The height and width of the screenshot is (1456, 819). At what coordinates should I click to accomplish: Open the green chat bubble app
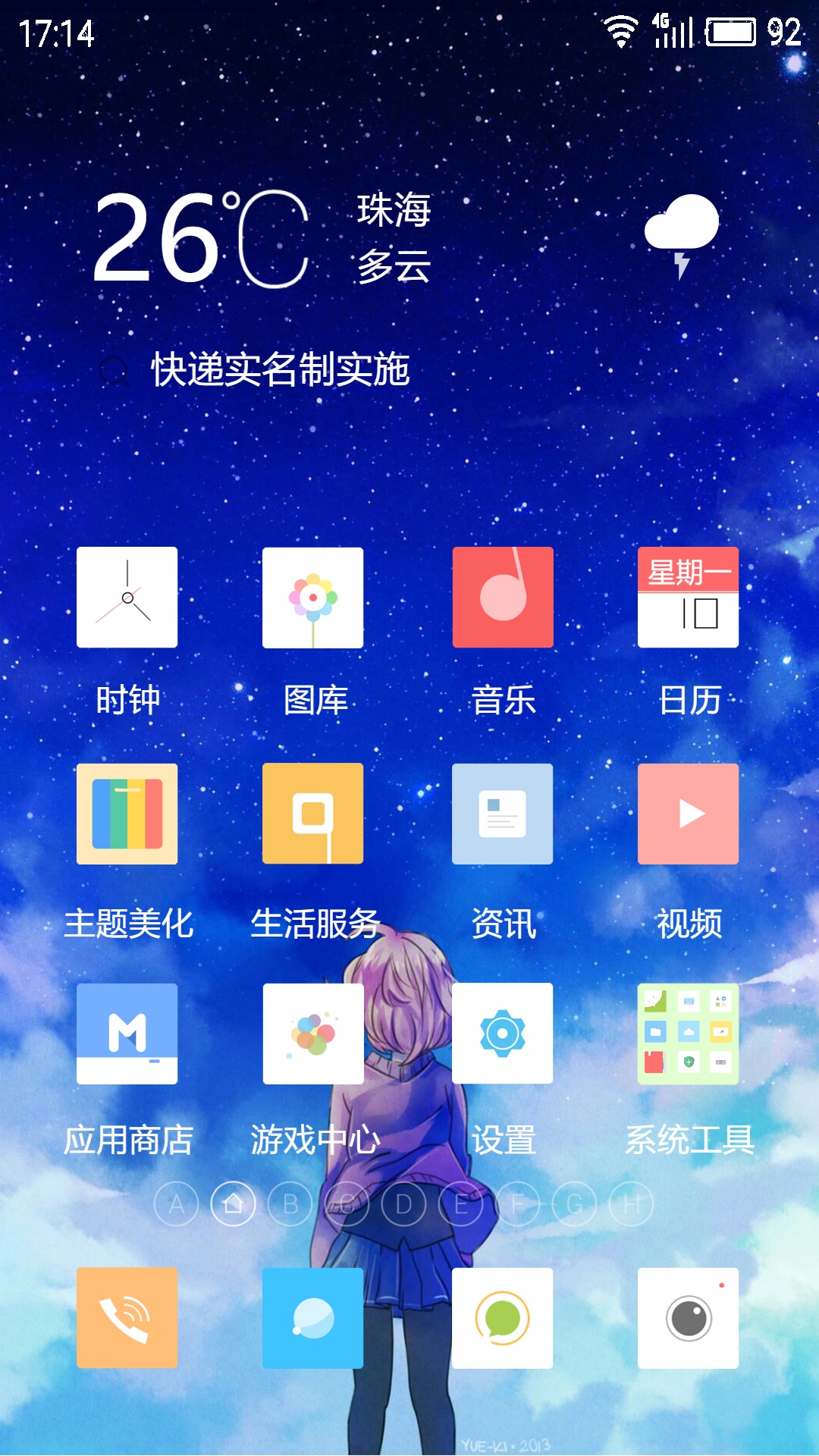point(503,1318)
